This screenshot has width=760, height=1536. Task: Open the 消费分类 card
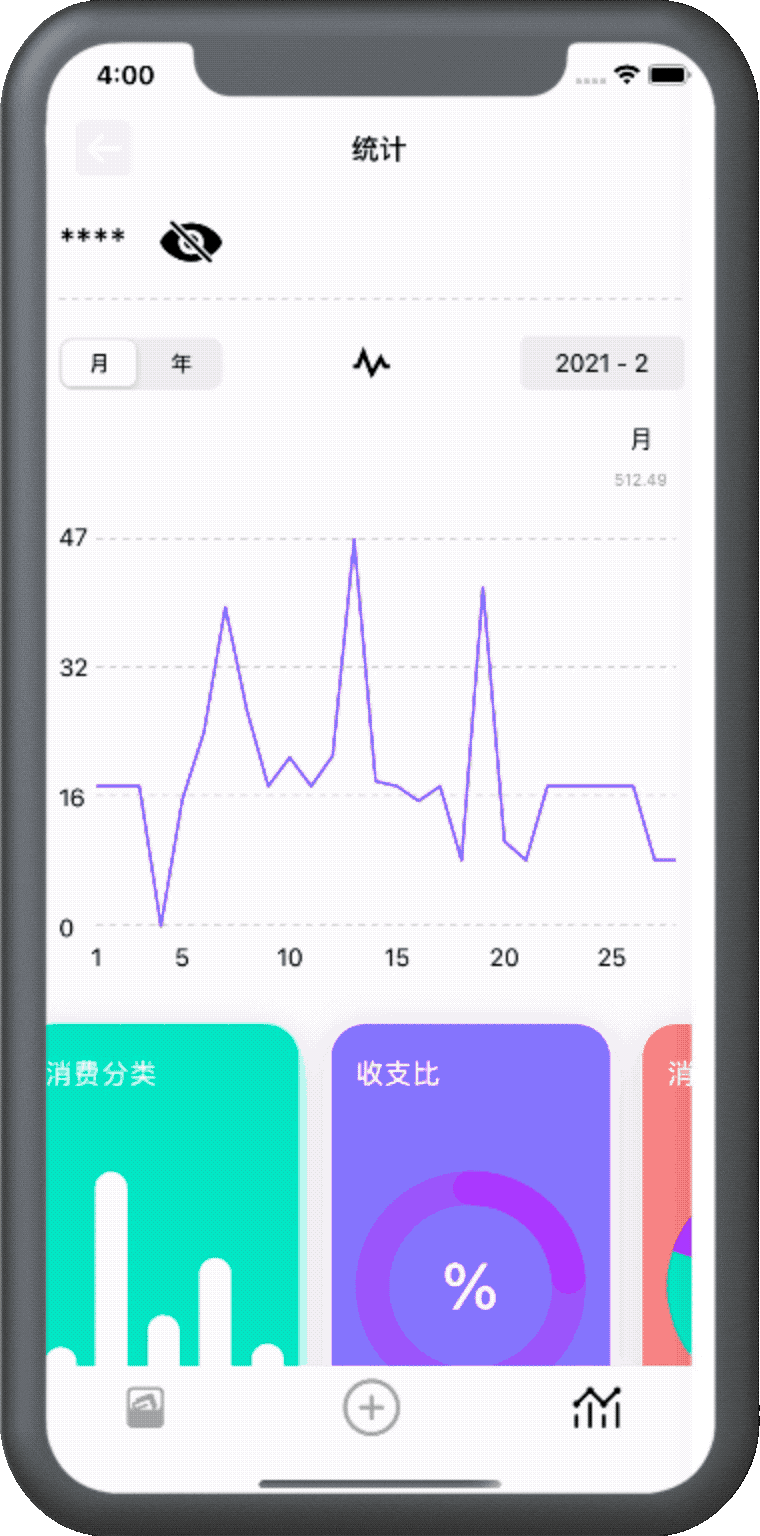point(172,1195)
